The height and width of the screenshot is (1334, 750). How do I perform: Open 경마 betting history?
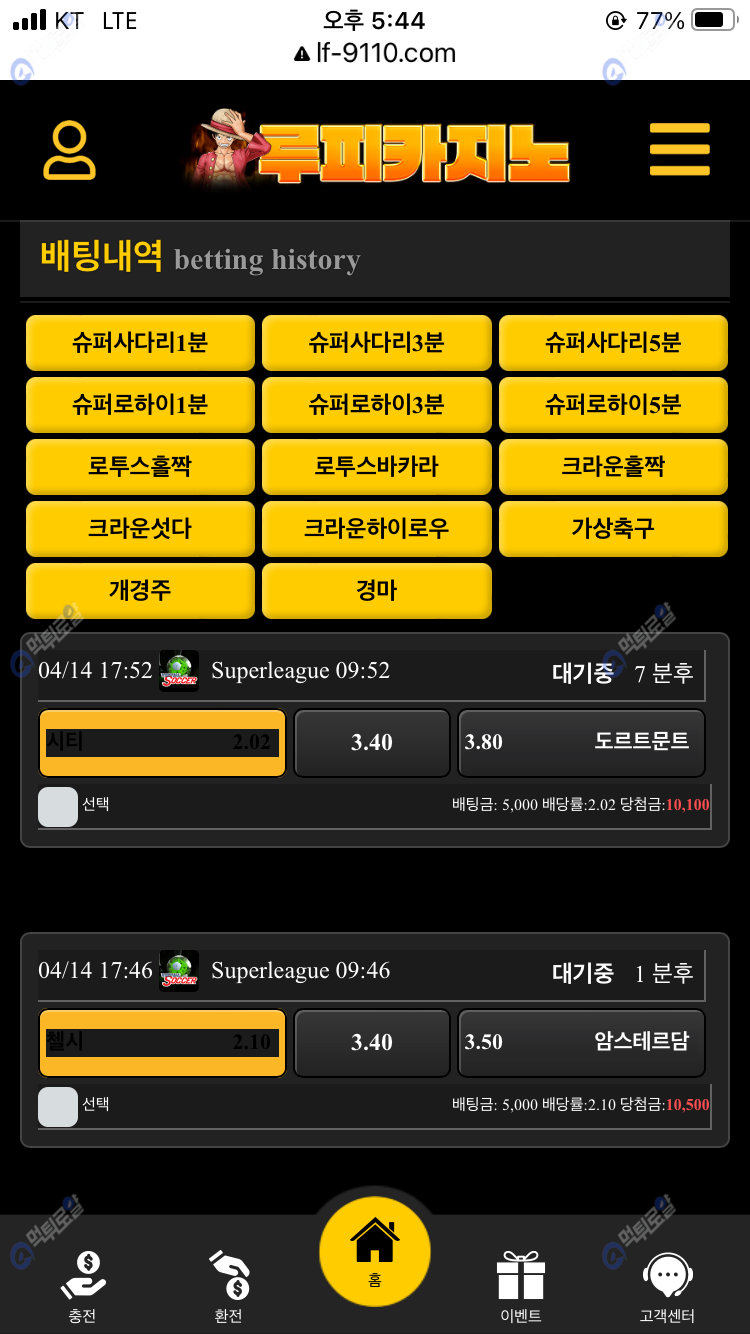point(376,591)
